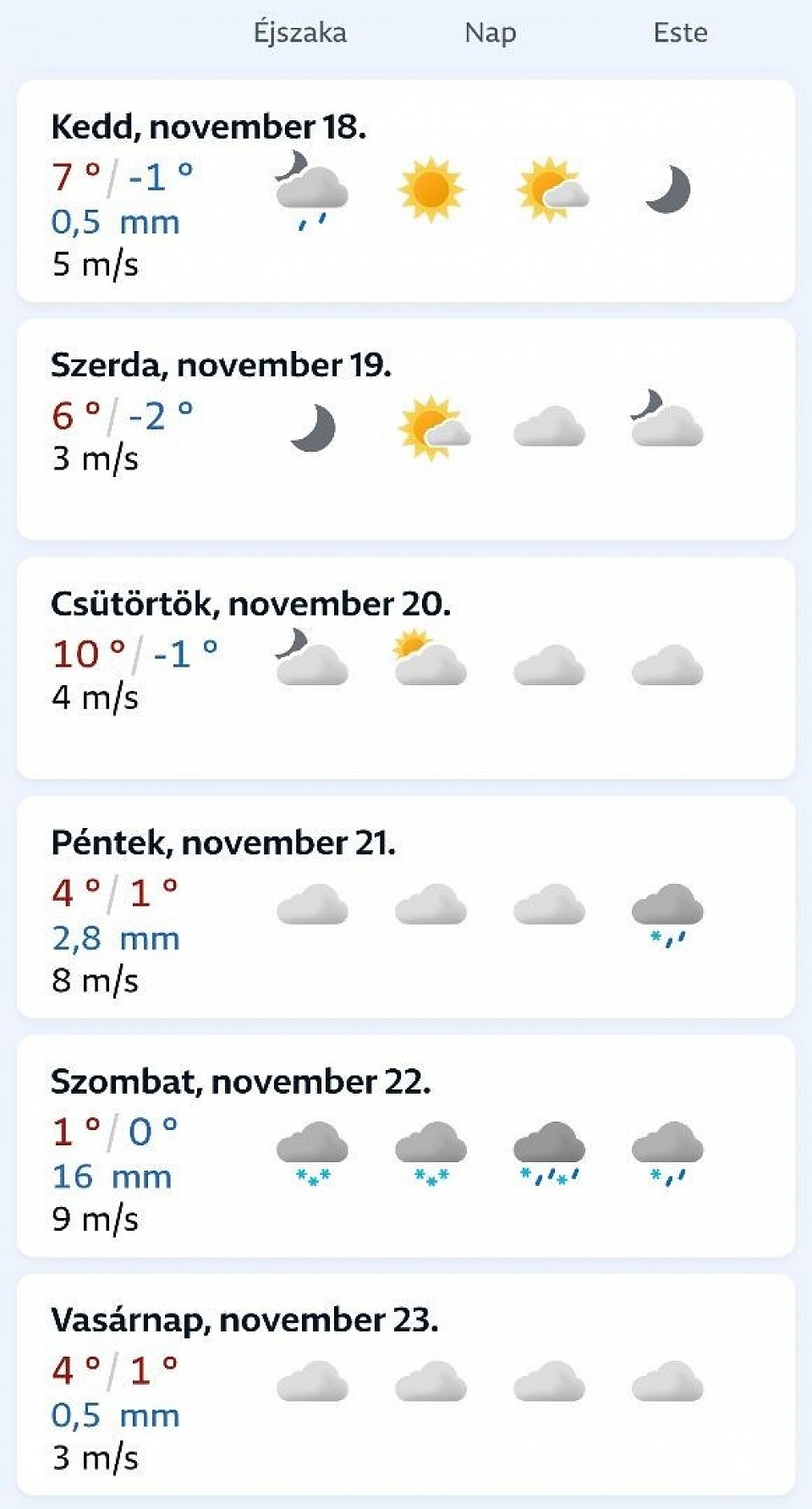Click the 2,8 mm value on Péntek's card
Viewport: 812px width, 1509px height.
116,939
